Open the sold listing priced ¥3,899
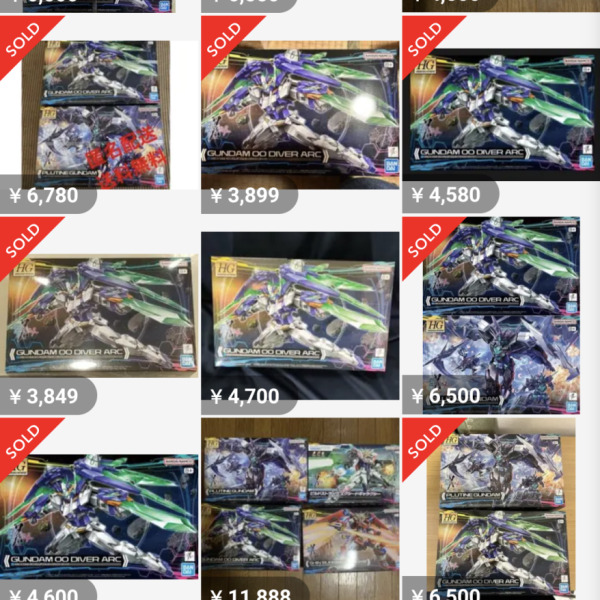The image size is (600, 600). click(x=300, y=118)
